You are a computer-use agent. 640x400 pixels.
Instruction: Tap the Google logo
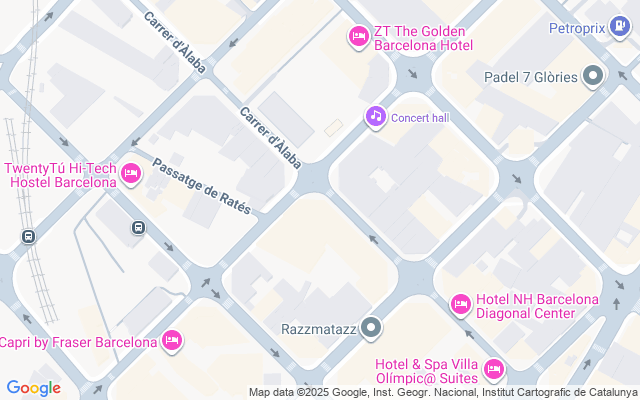(x=33, y=388)
